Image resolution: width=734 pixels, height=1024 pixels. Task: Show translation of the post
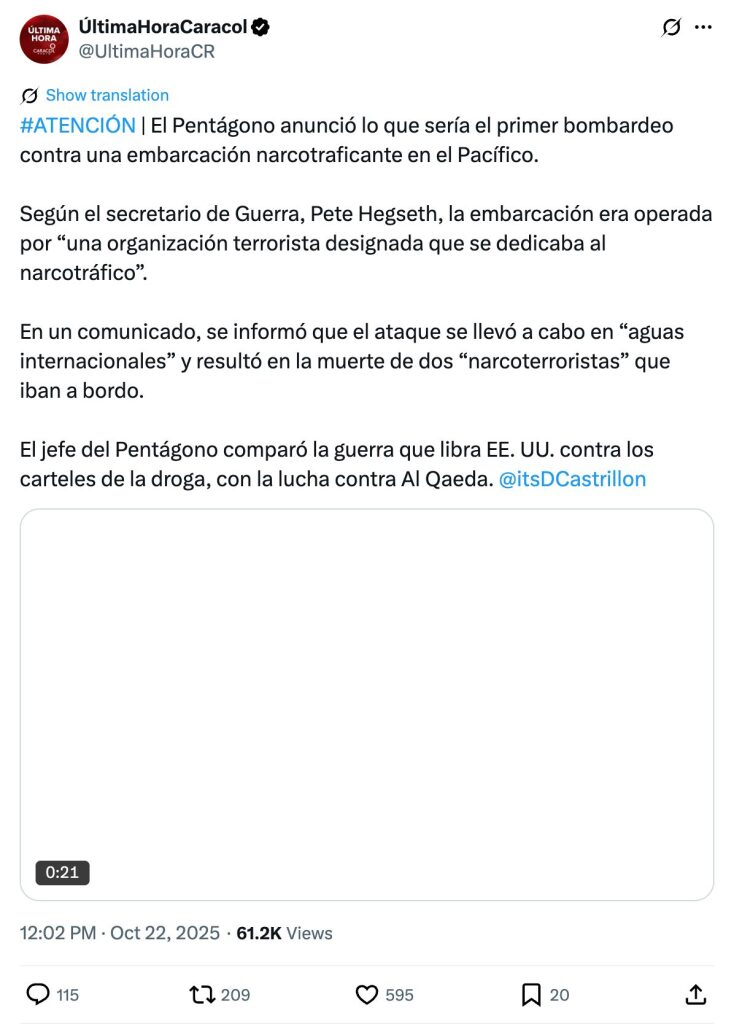point(107,95)
